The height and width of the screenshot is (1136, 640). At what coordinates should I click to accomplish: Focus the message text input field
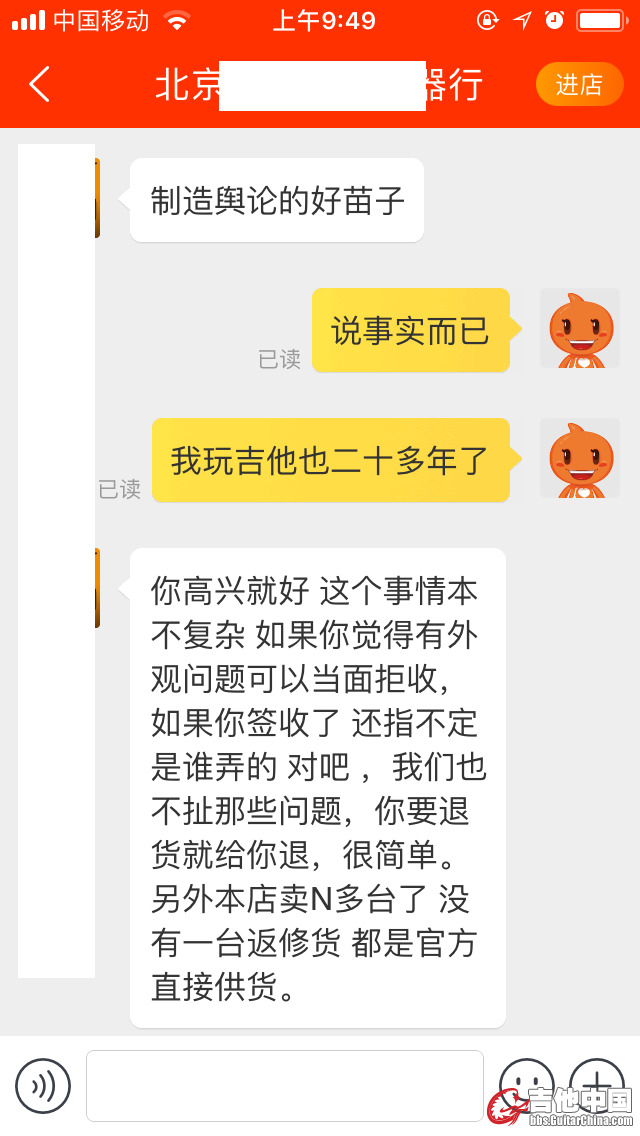[x=284, y=1086]
